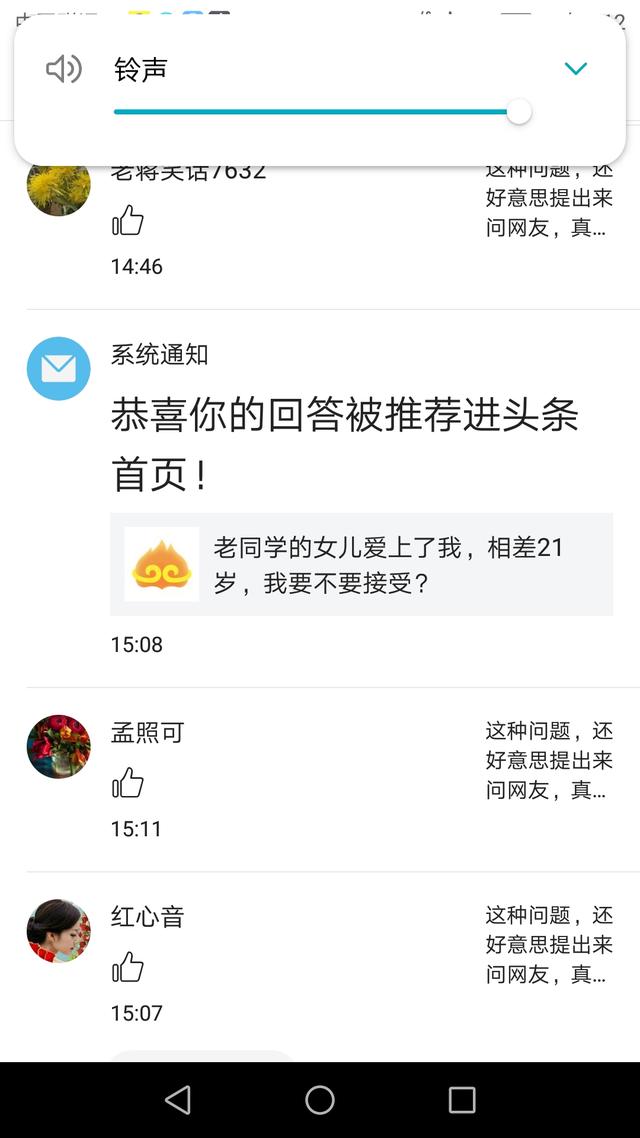Image resolution: width=640 pixels, height=1138 pixels.
Task: Open recent apps from the navigation bar
Action: point(462,1100)
